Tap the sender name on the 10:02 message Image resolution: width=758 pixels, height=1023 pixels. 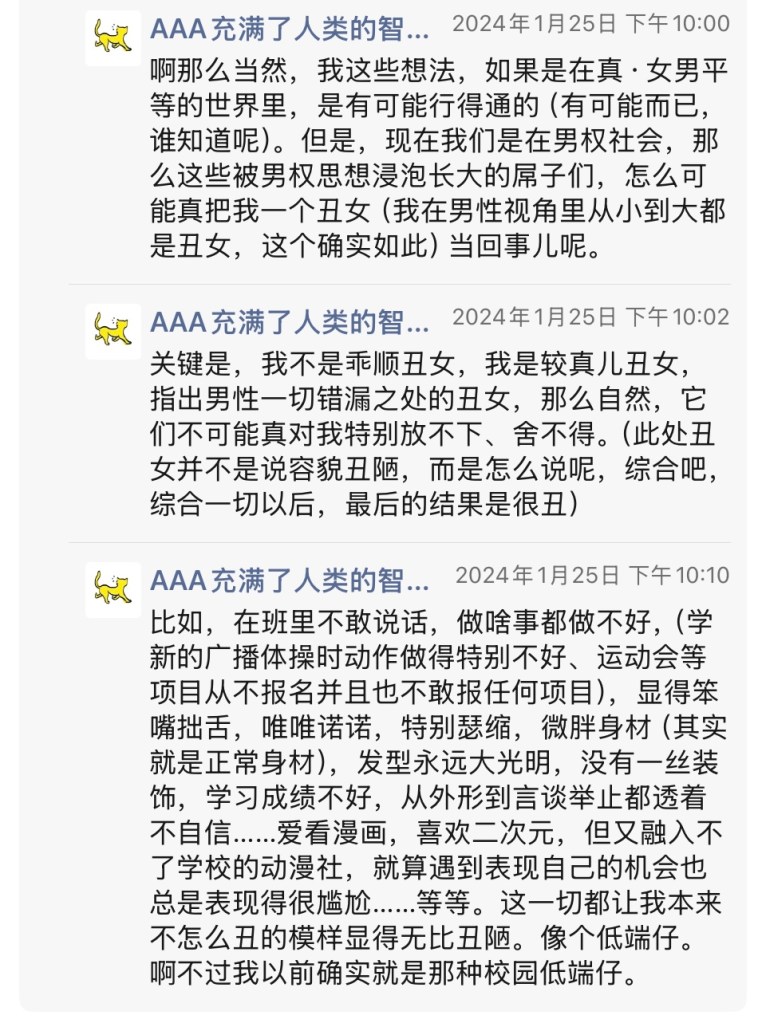tap(290, 322)
